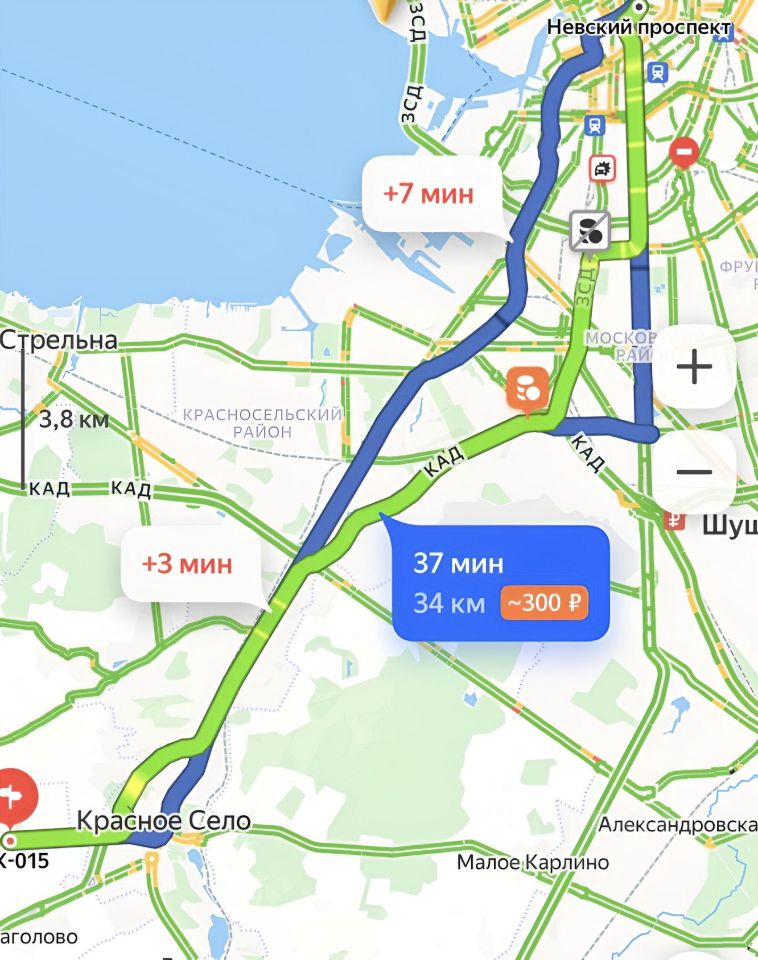Viewport: 758px width, 960px height.
Task: Zoom out of the map
Action: [x=694, y=472]
